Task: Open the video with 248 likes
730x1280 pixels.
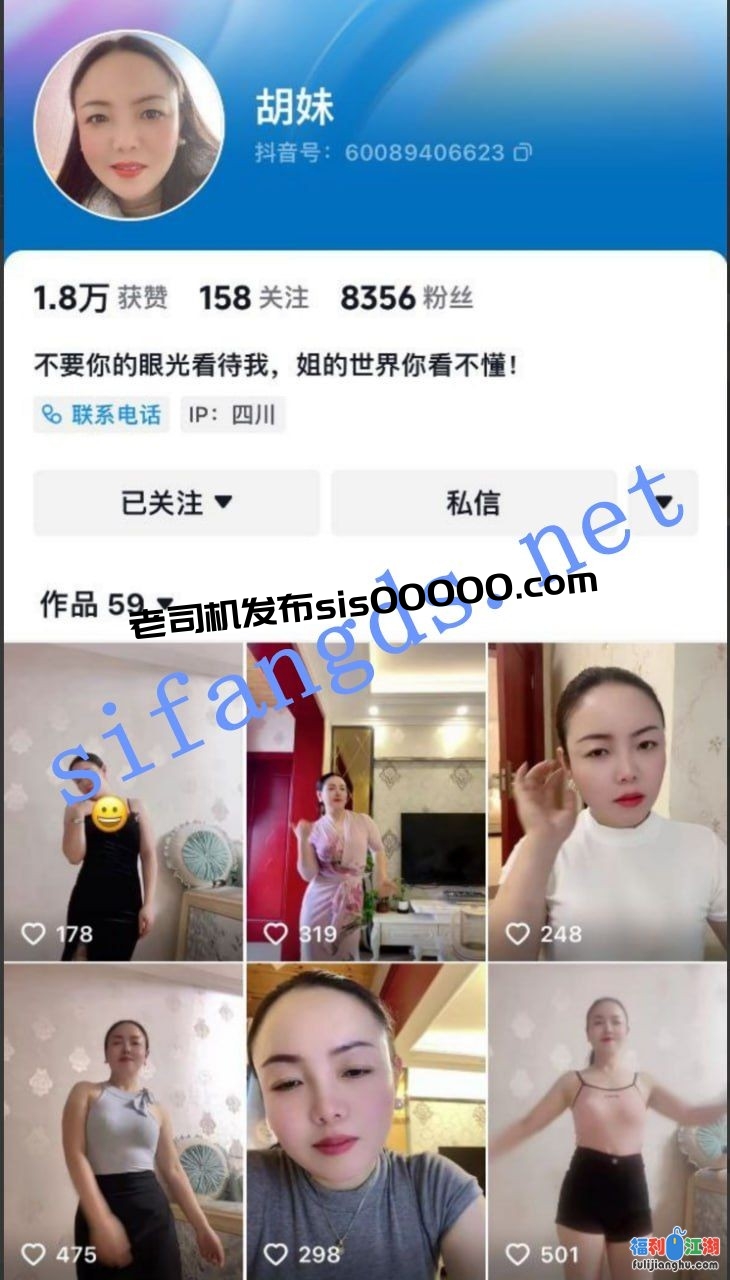Action: (x=608, y=800)
